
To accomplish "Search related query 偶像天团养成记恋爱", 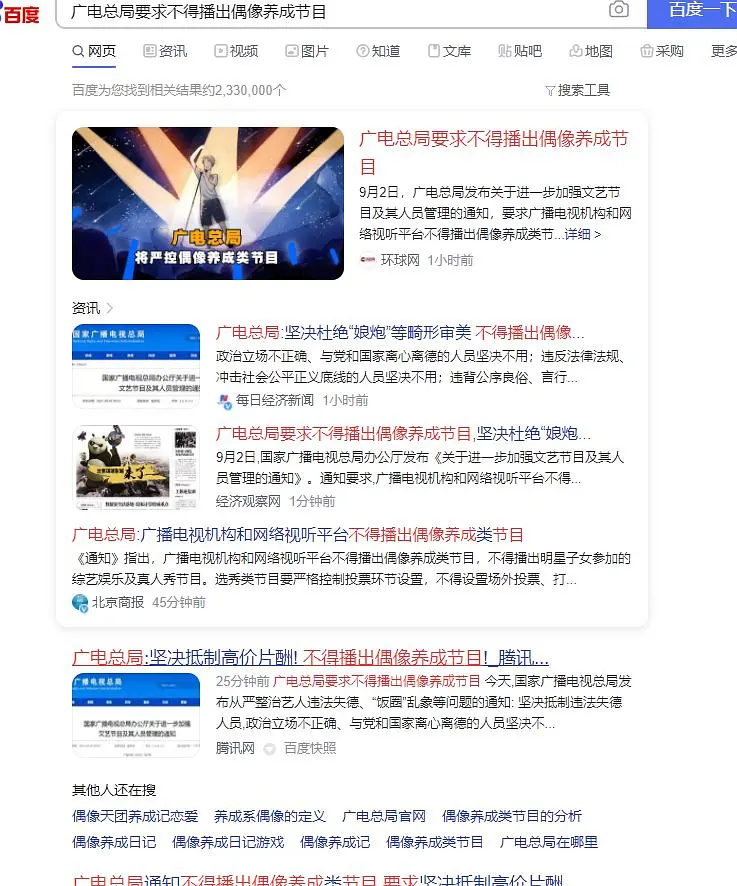I will [135, 816].
